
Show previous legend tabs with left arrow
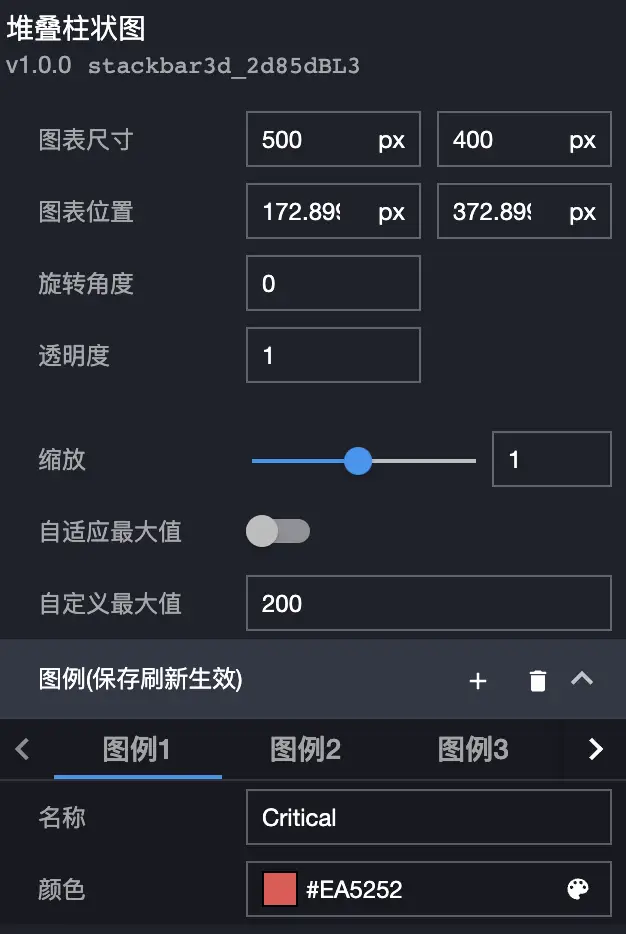pyautogui.click(x=23, y=748)
